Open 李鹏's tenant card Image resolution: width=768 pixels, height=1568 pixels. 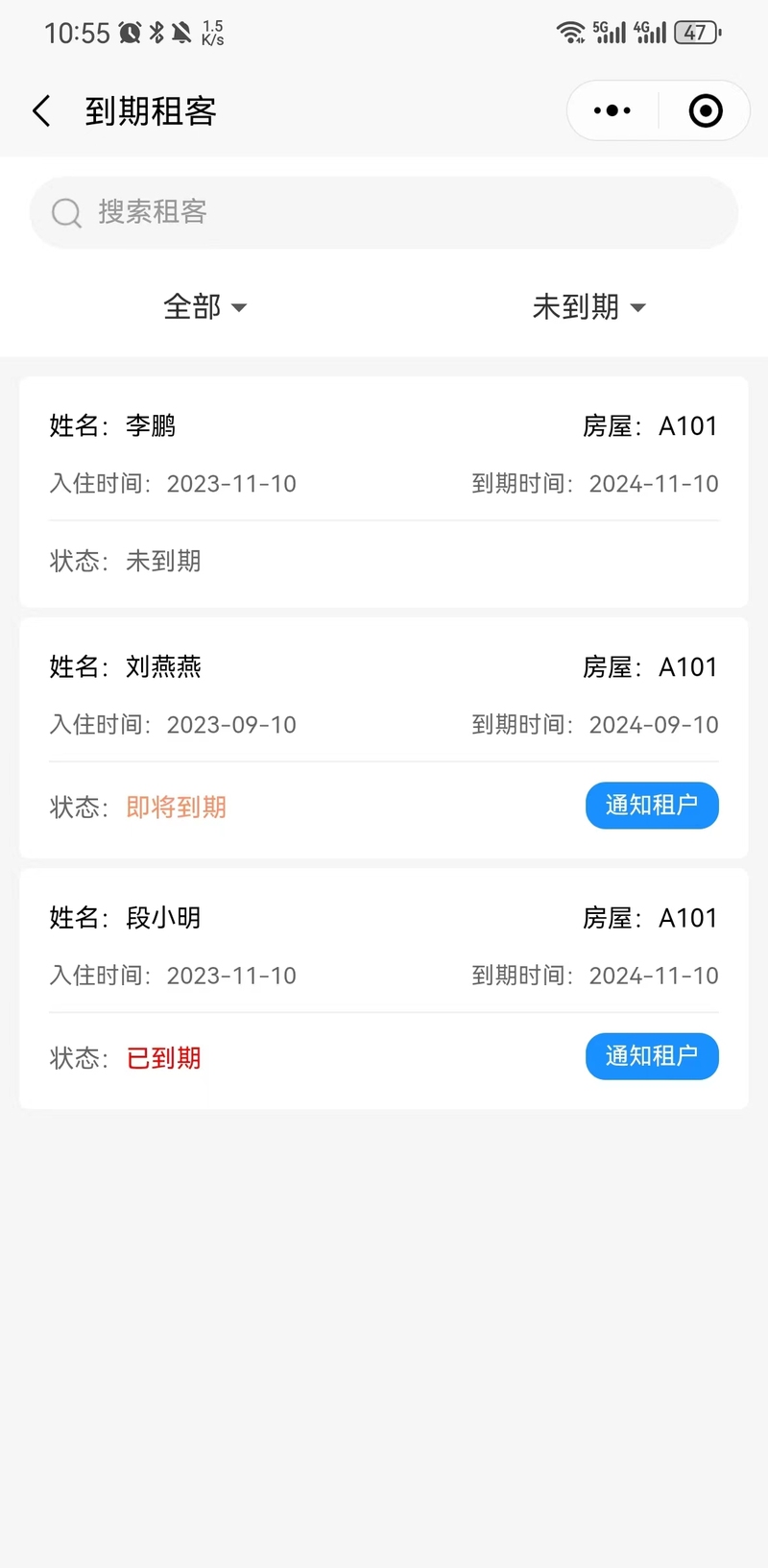384,492
